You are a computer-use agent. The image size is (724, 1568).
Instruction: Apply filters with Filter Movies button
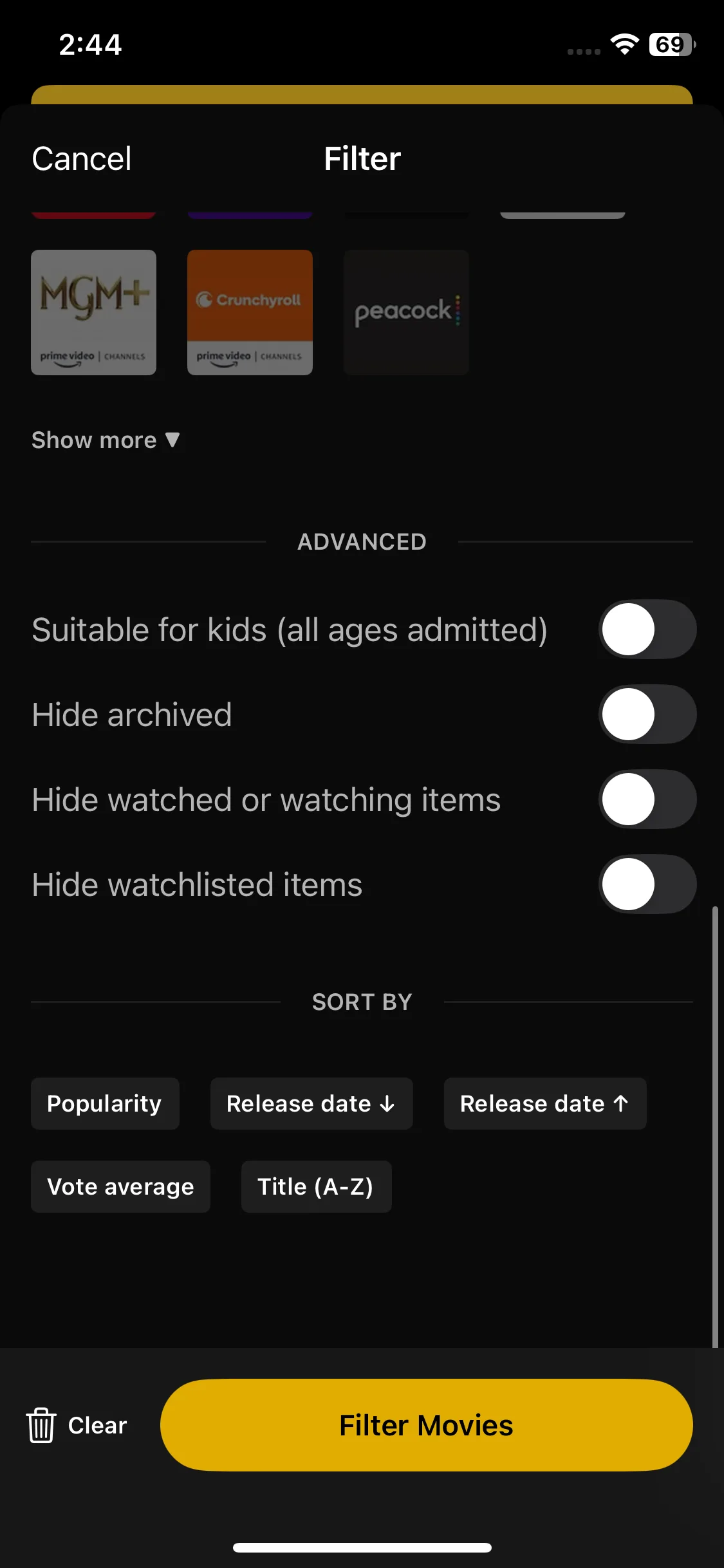pyautogui.click(x=426, y=1425)
